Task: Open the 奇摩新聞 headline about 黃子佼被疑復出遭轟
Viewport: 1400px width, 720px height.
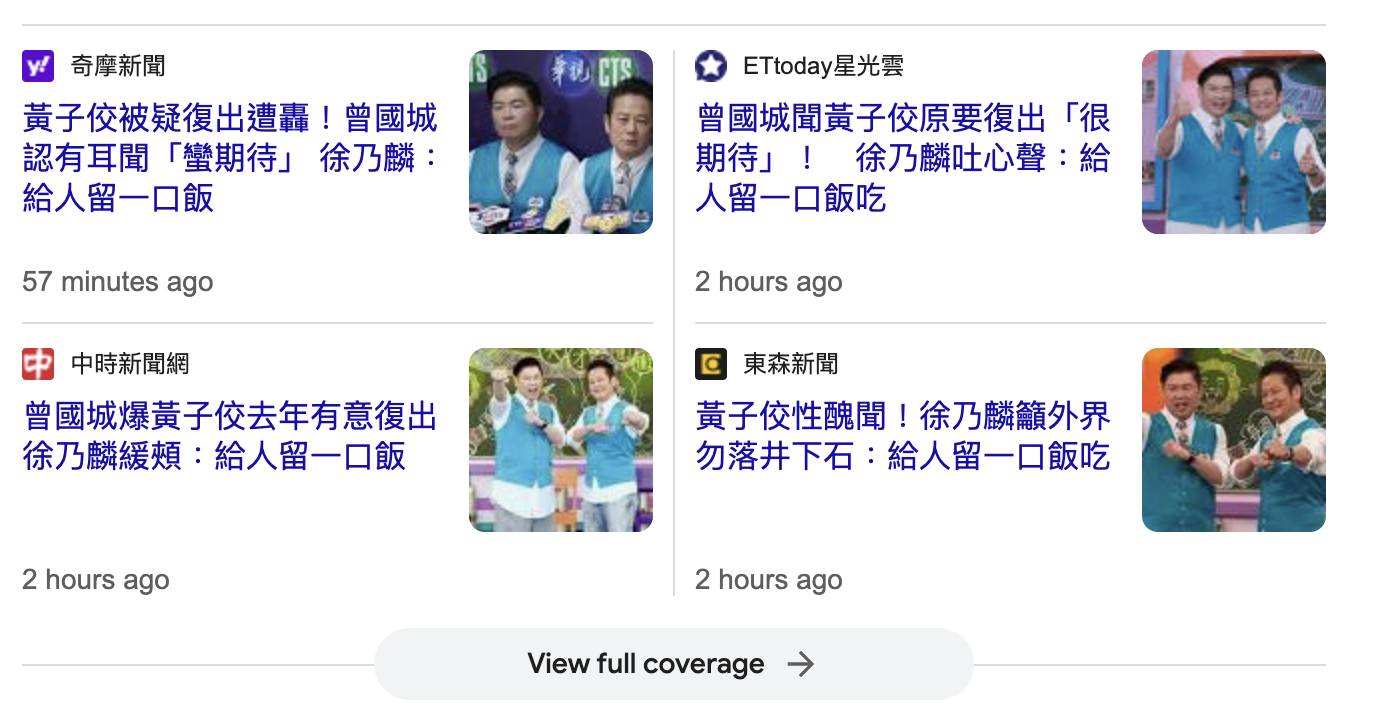Action: (230, 158)
